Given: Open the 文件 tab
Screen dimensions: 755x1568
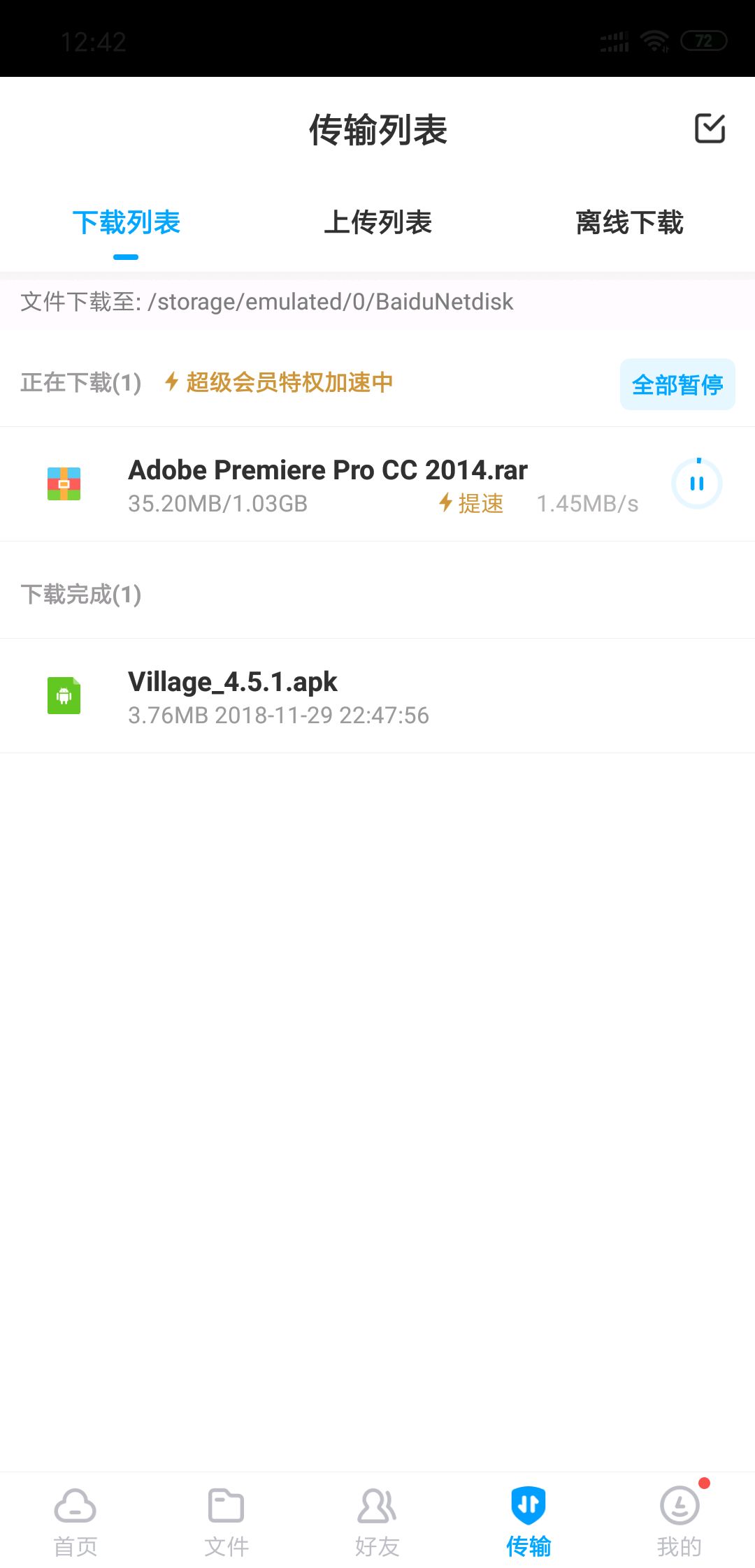Looking at the screenshot, I should coord(226,1522).
